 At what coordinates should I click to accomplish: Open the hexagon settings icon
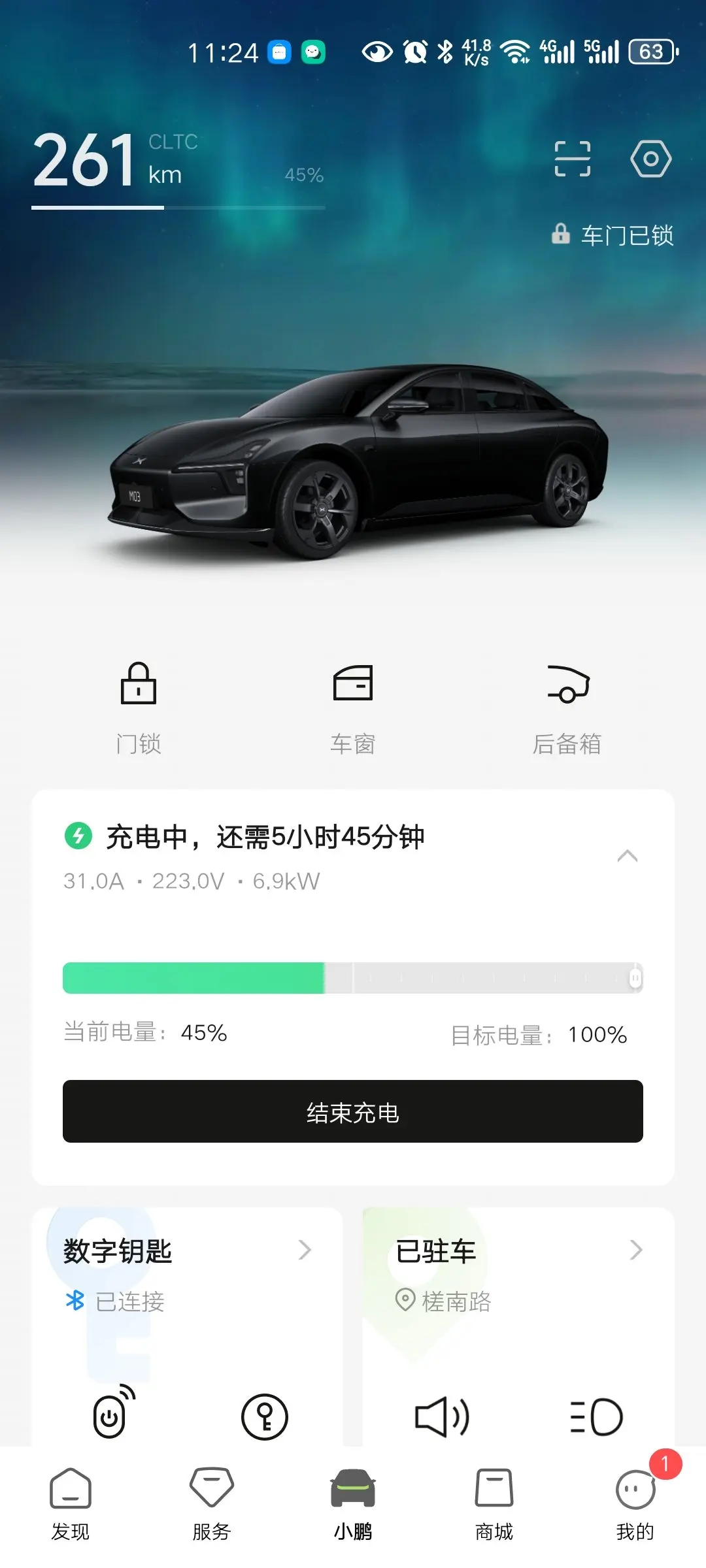pos(650,159)
